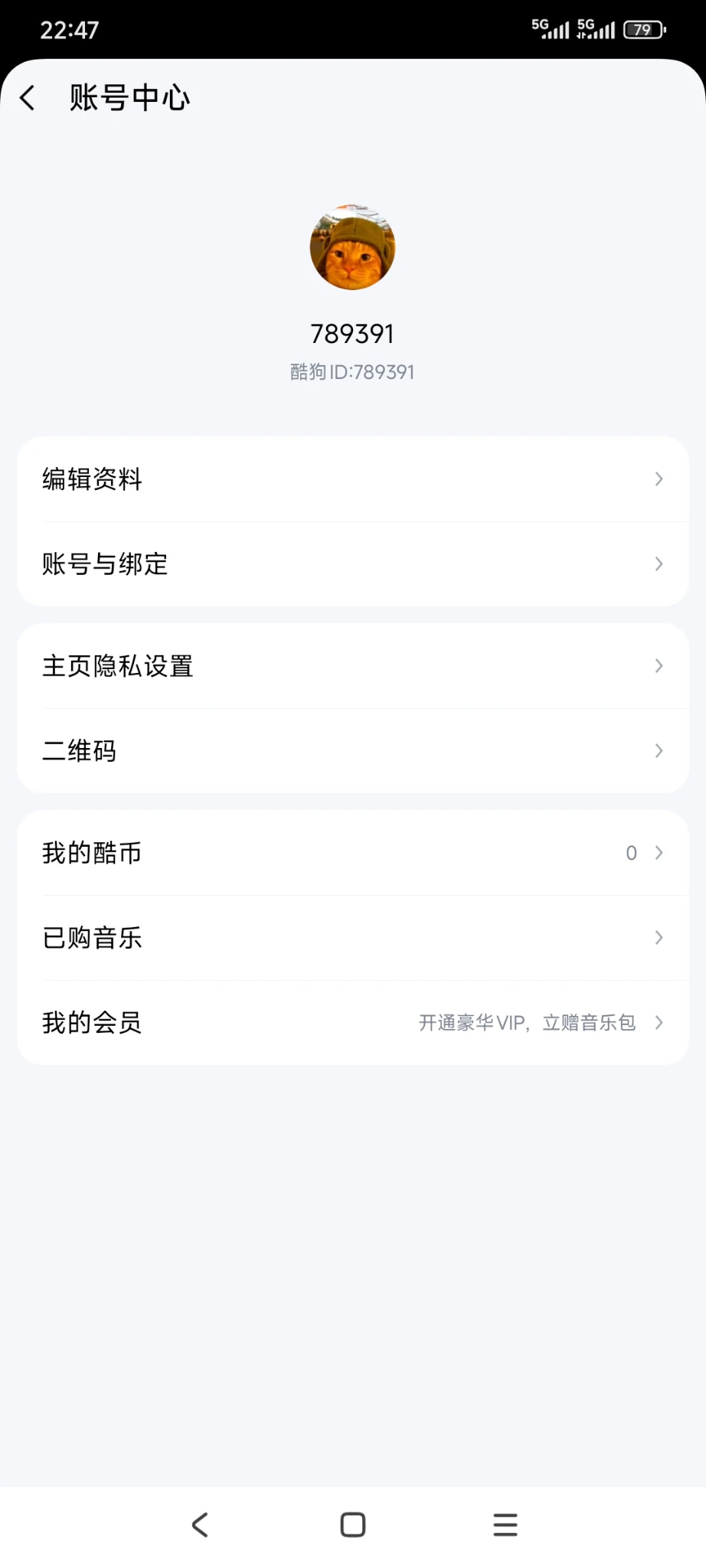
Task: Open 主页隐私设置
Action: 352,666
